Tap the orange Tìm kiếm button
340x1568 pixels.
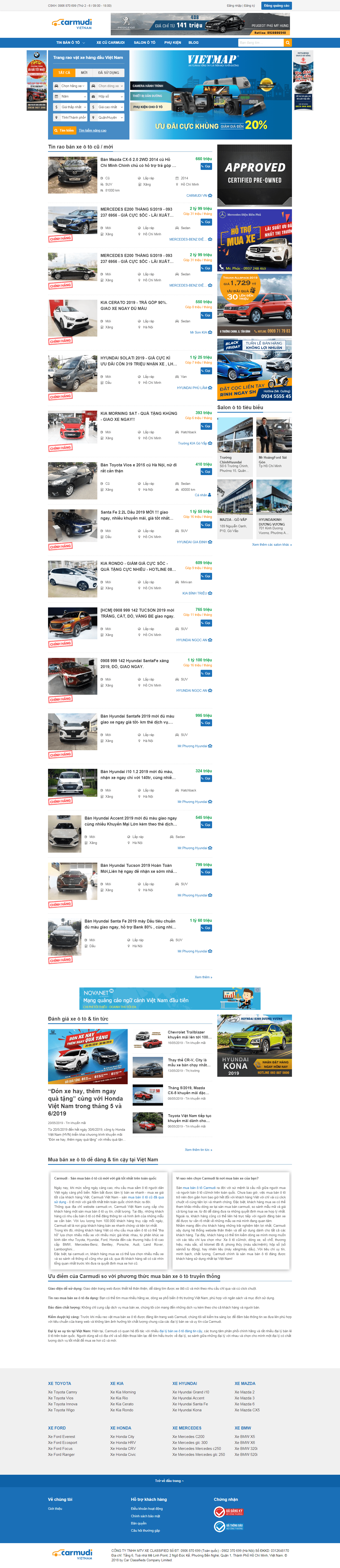64,130
